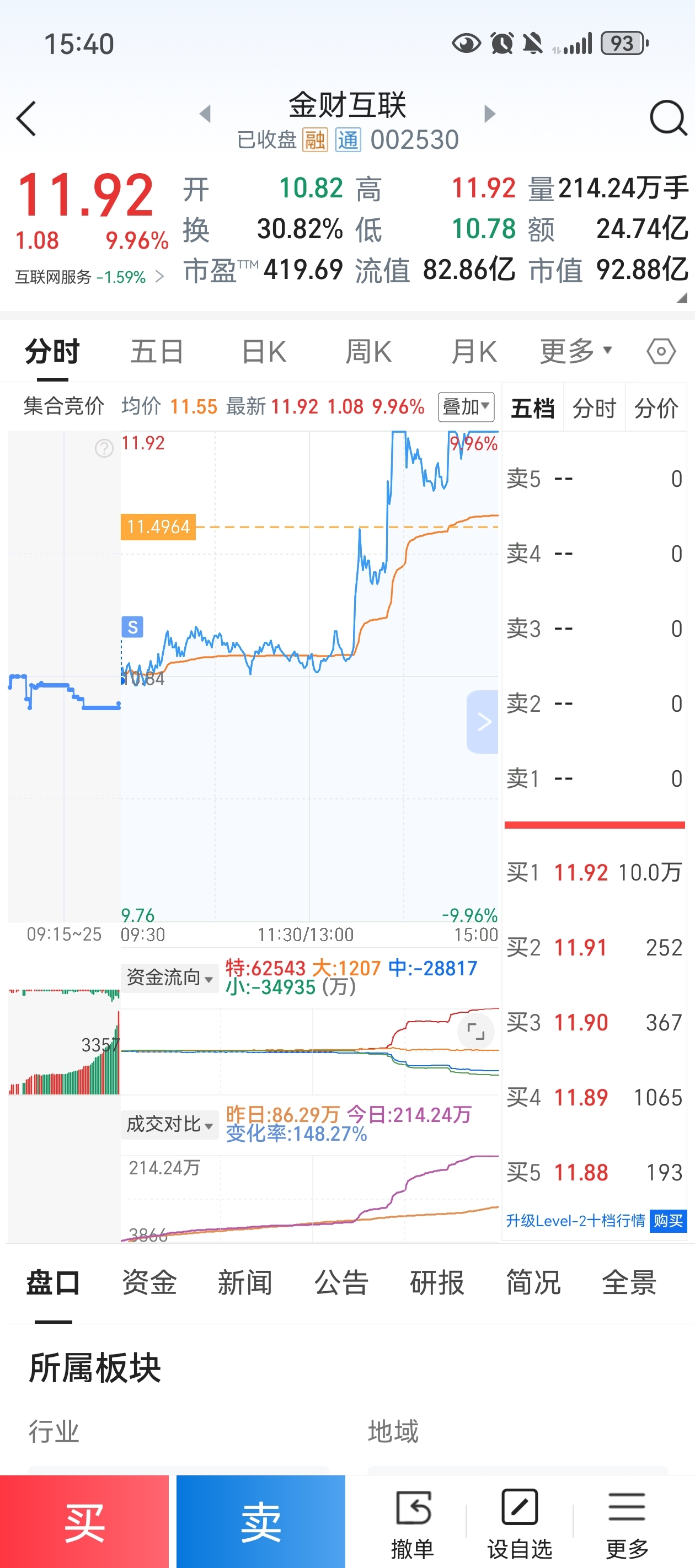Open the 公告 tab
This screenshot has width=695, height=1568.
(341, 1282)
